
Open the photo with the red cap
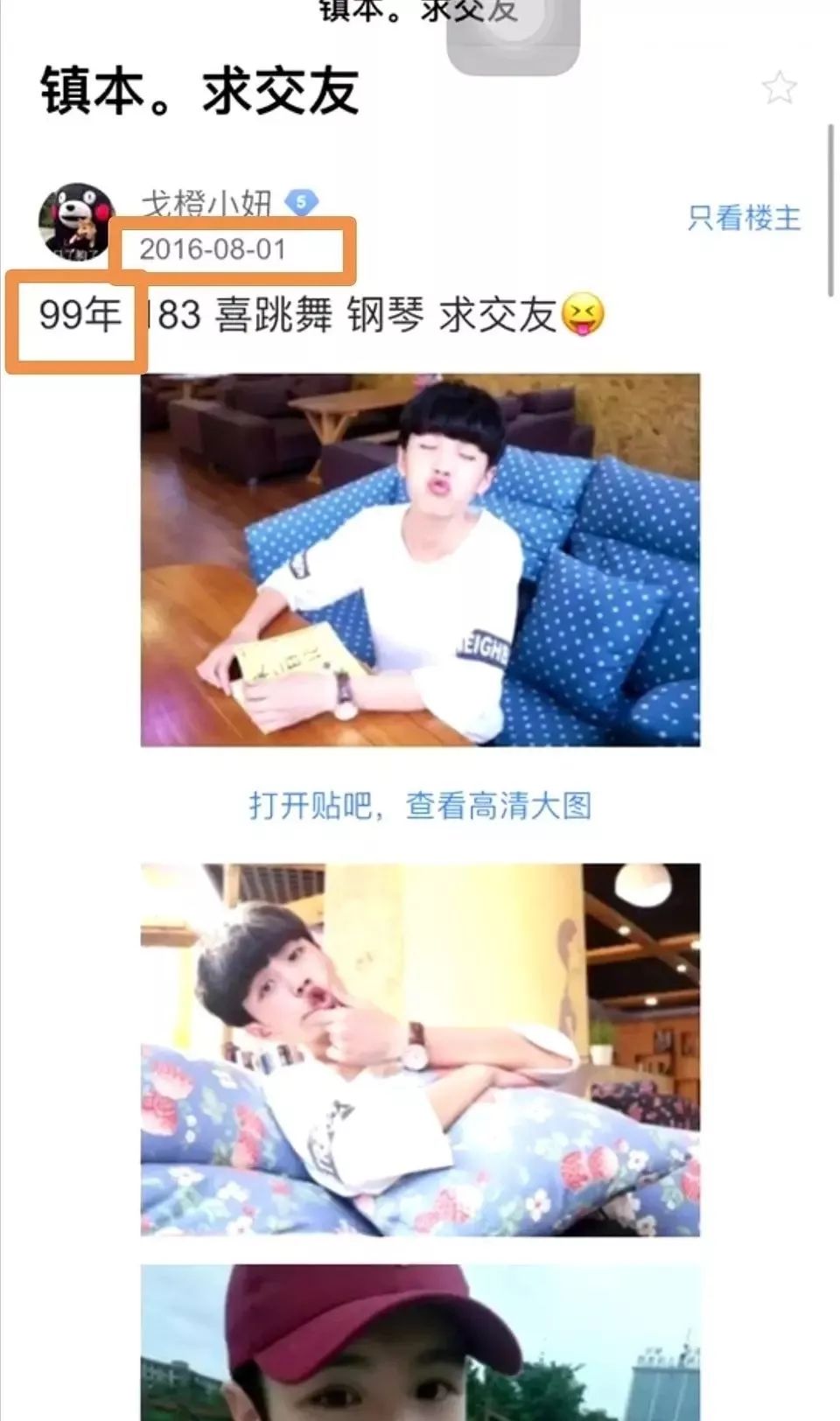420,1343
